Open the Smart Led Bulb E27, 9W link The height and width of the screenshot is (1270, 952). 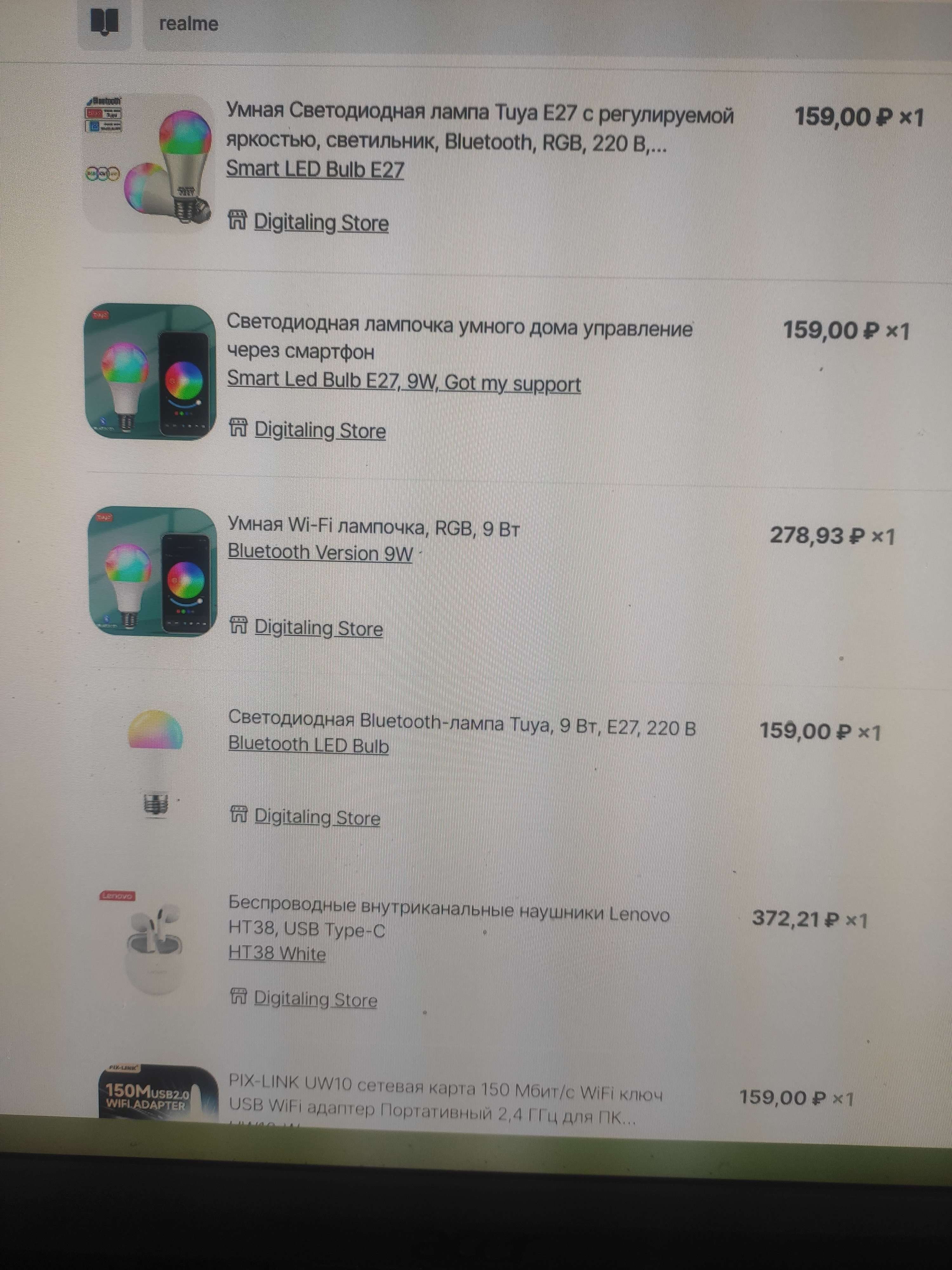[403, 382]
